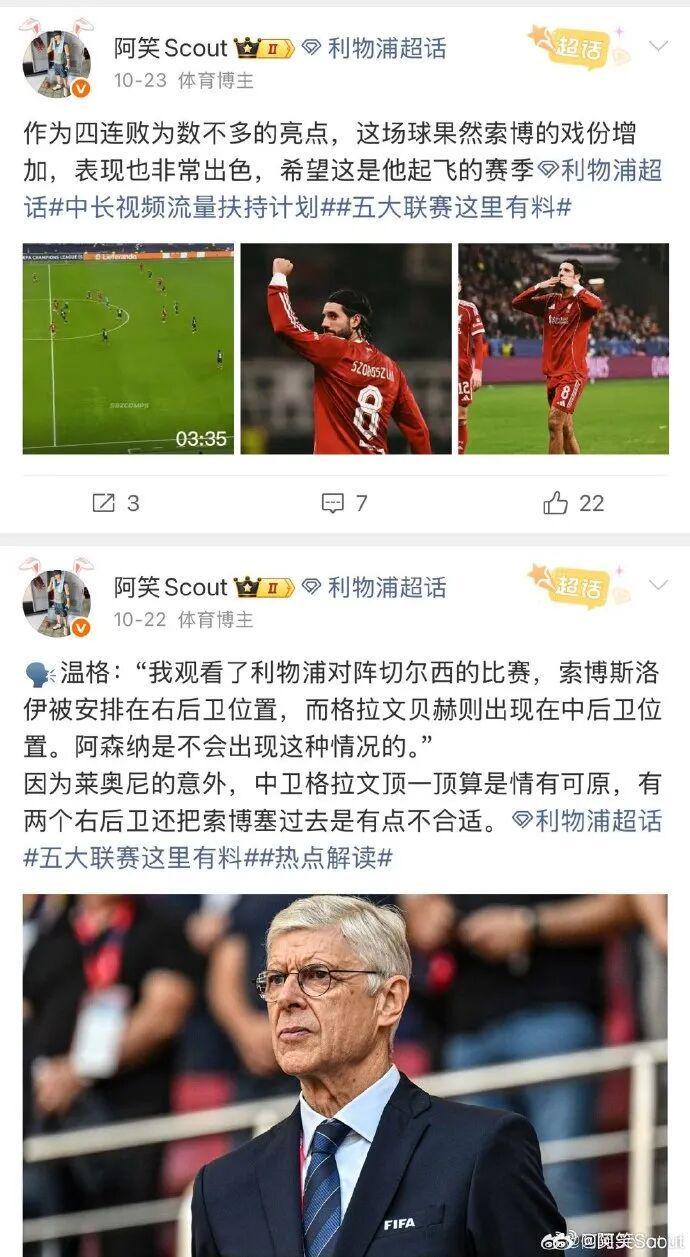The height and width of the screenshot is (1257, 690).
Task: Expand the chevron menu on the 10-23 post
Action: 658,46
